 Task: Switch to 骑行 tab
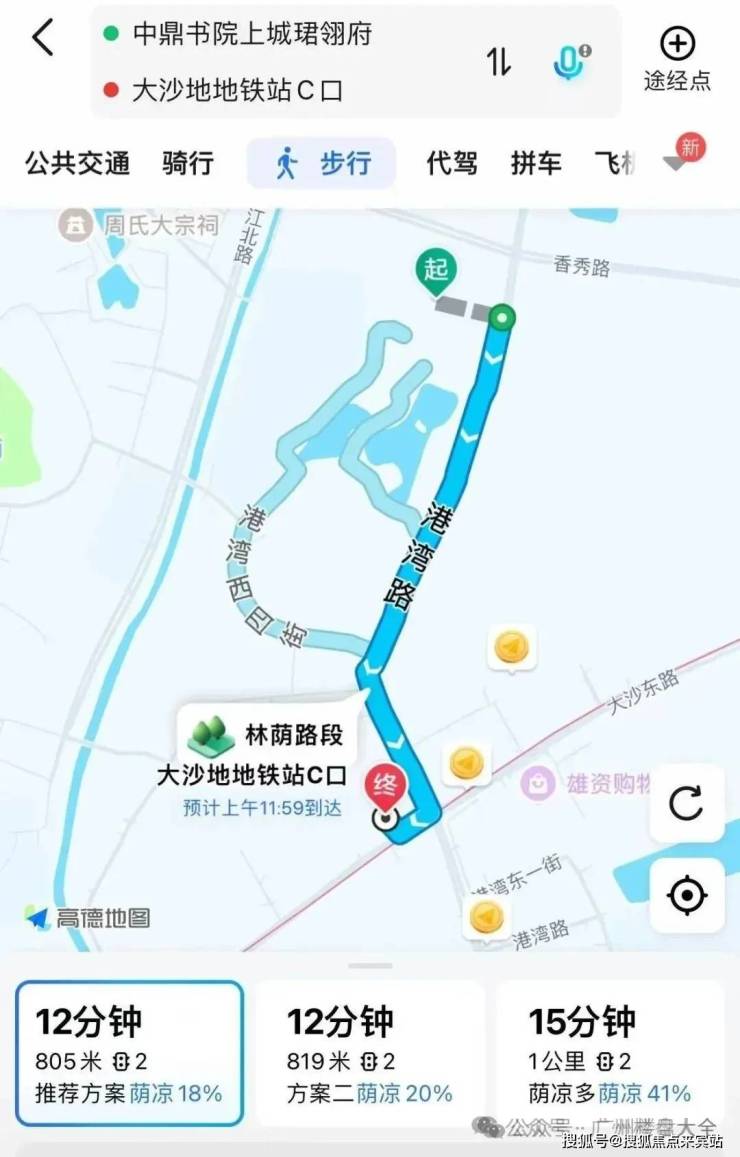[x=188, y=163]
